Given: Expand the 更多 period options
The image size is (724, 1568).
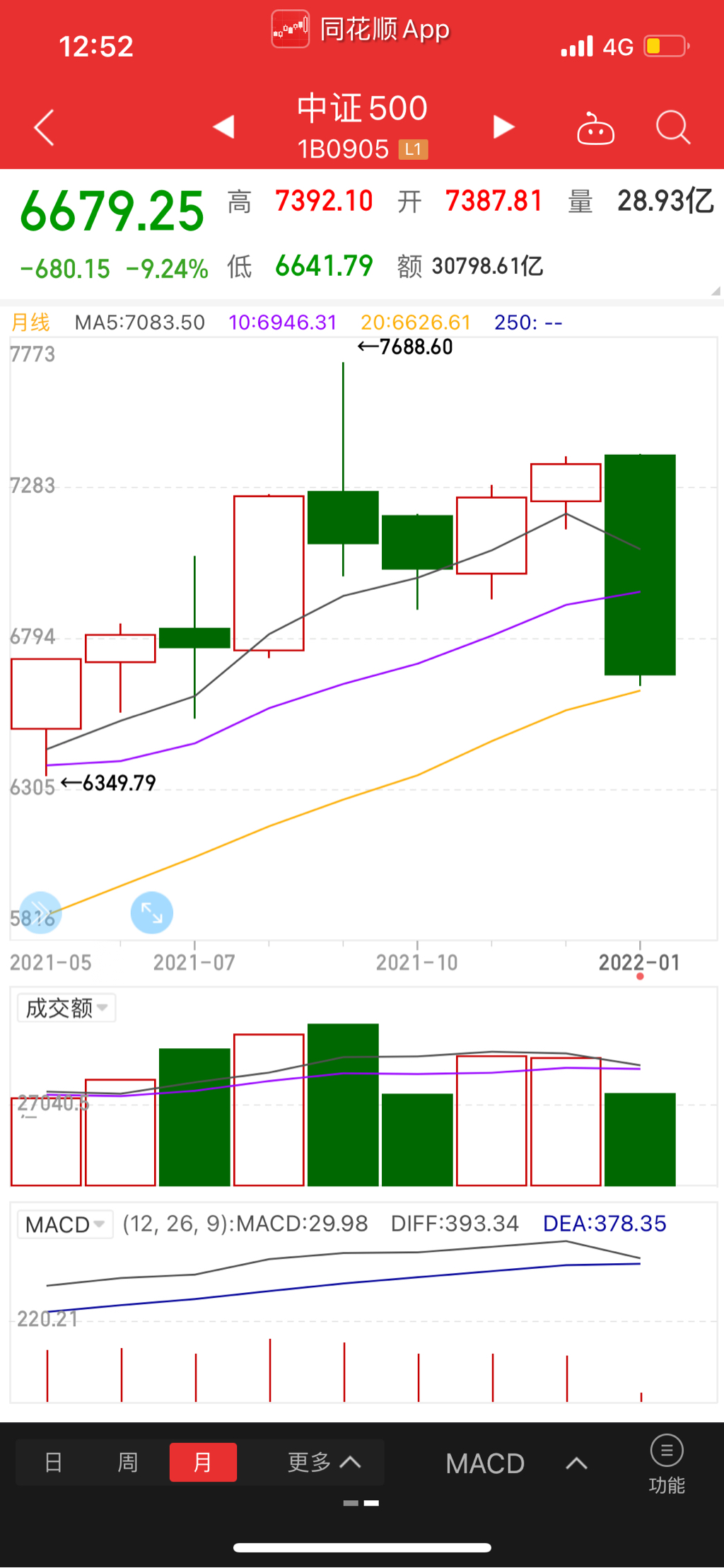Looking at the screenshot, I should click(325, 1462).
